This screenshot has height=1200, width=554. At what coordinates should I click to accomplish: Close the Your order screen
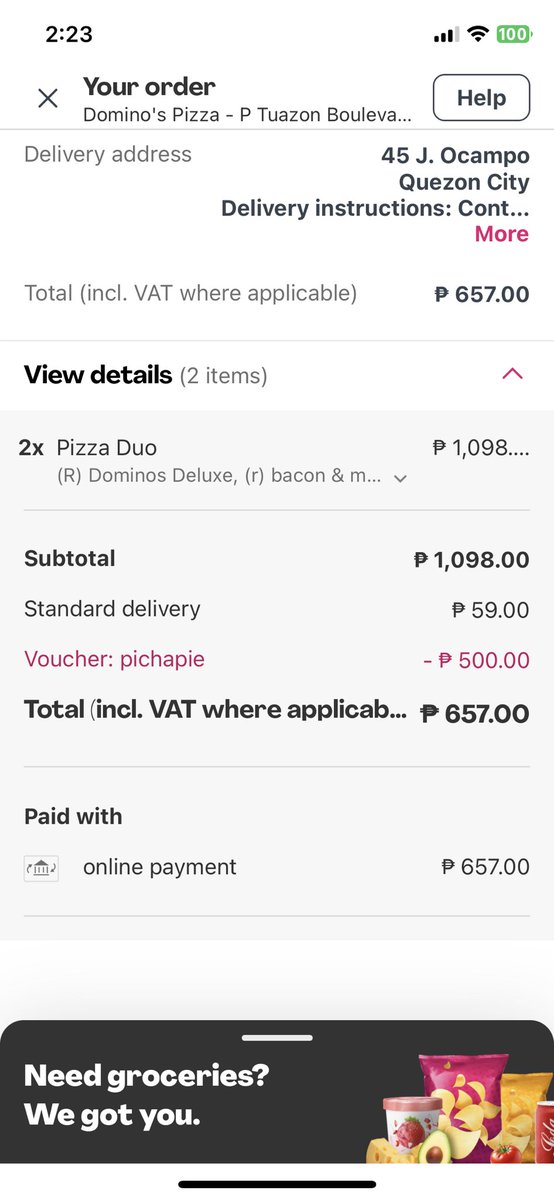47,98
